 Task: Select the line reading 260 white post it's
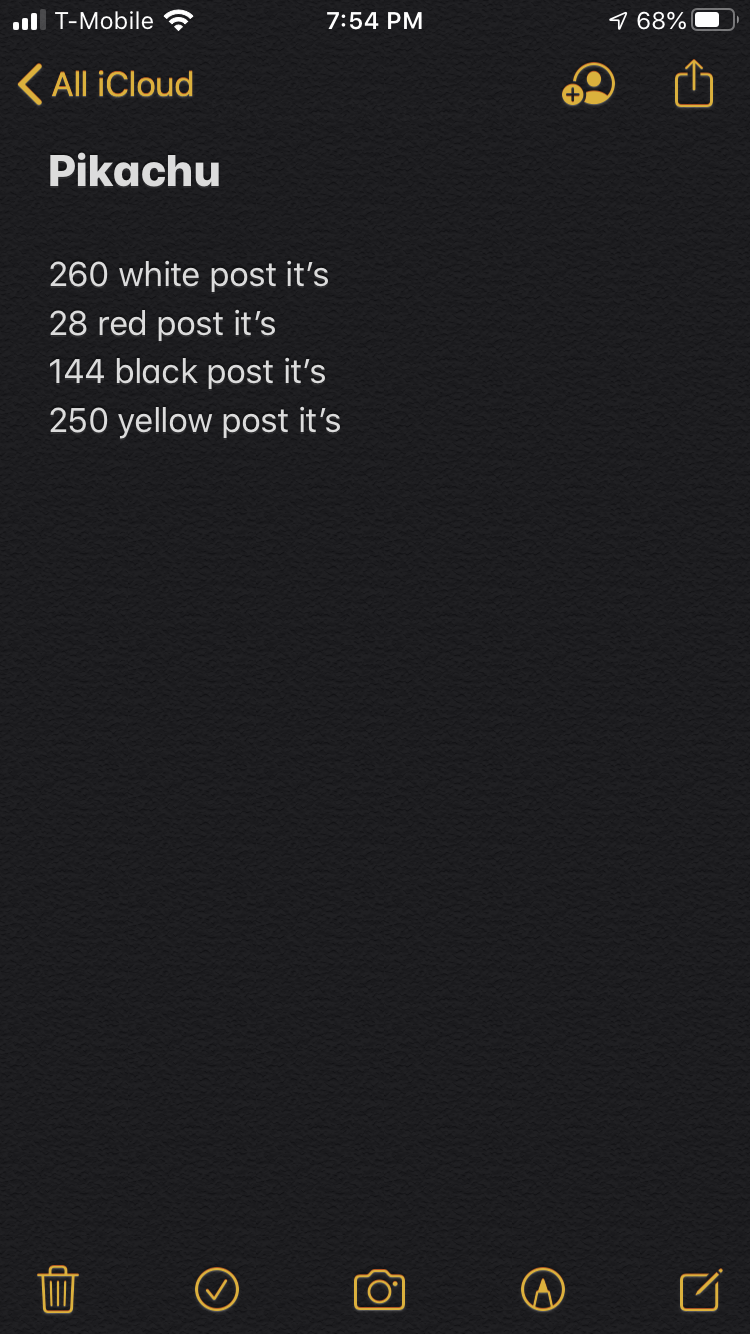(189, 275)
